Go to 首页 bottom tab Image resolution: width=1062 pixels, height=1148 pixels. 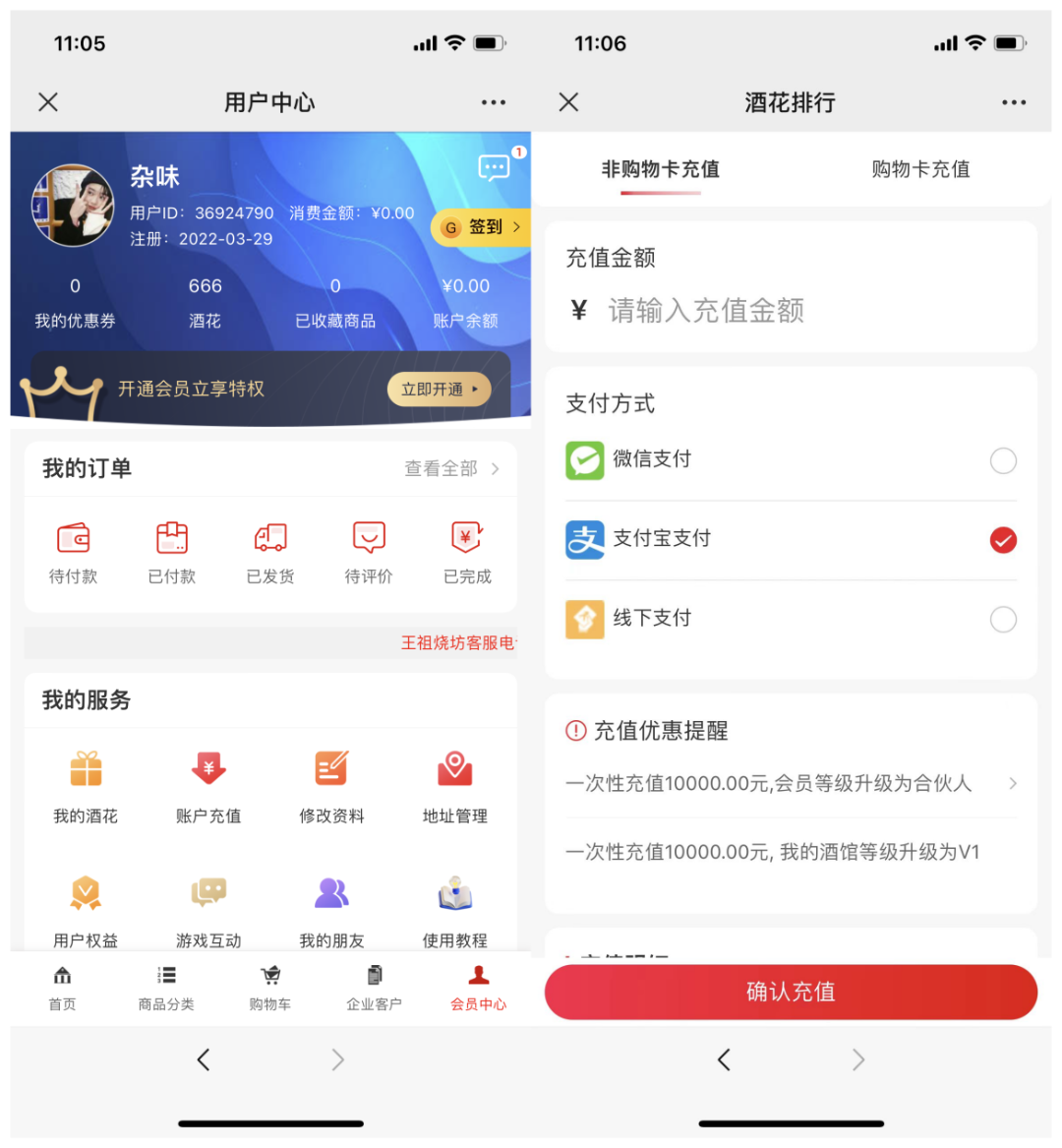pos(63,988)
